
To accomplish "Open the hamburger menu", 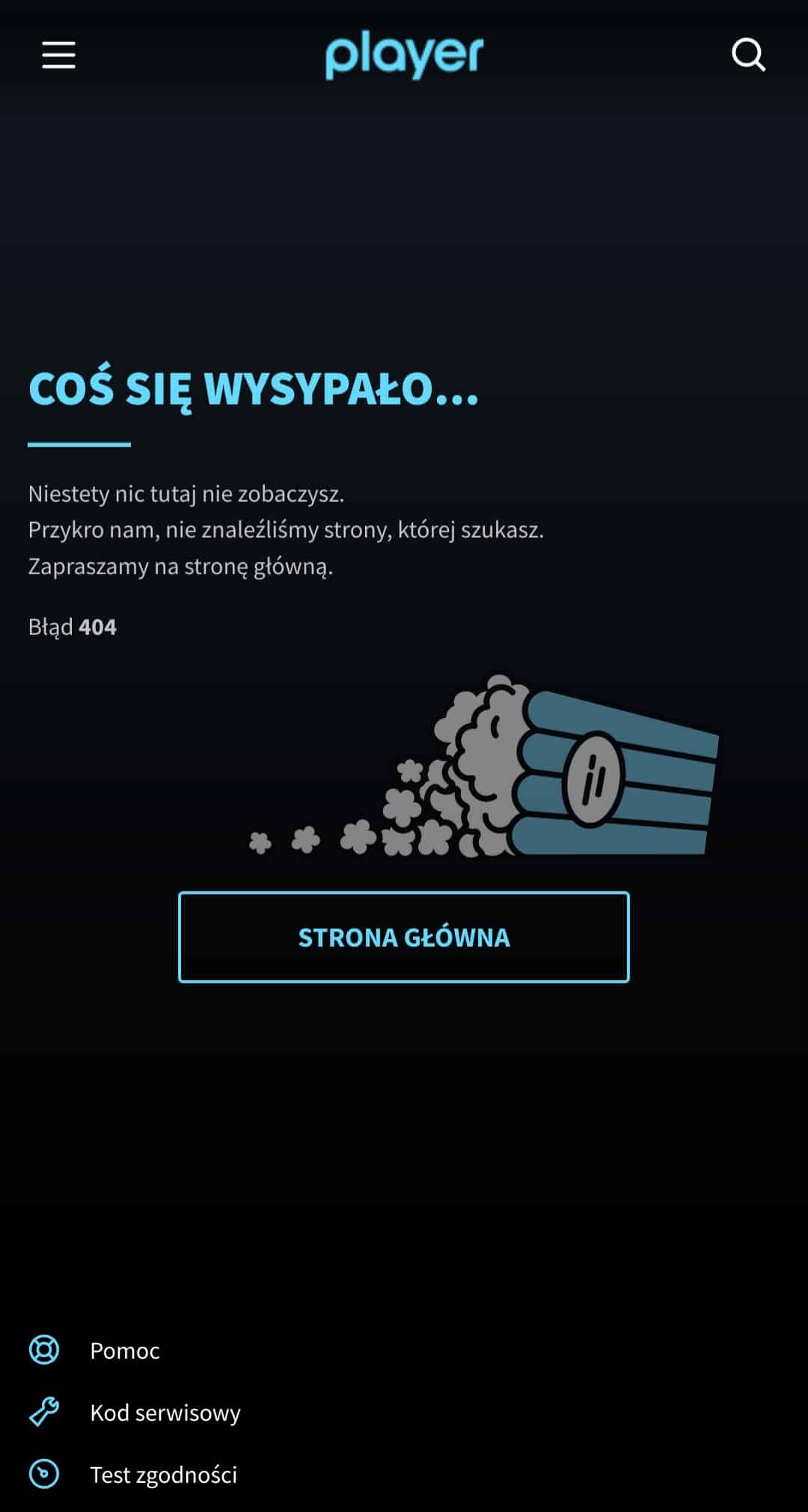I will coord(58,55).
